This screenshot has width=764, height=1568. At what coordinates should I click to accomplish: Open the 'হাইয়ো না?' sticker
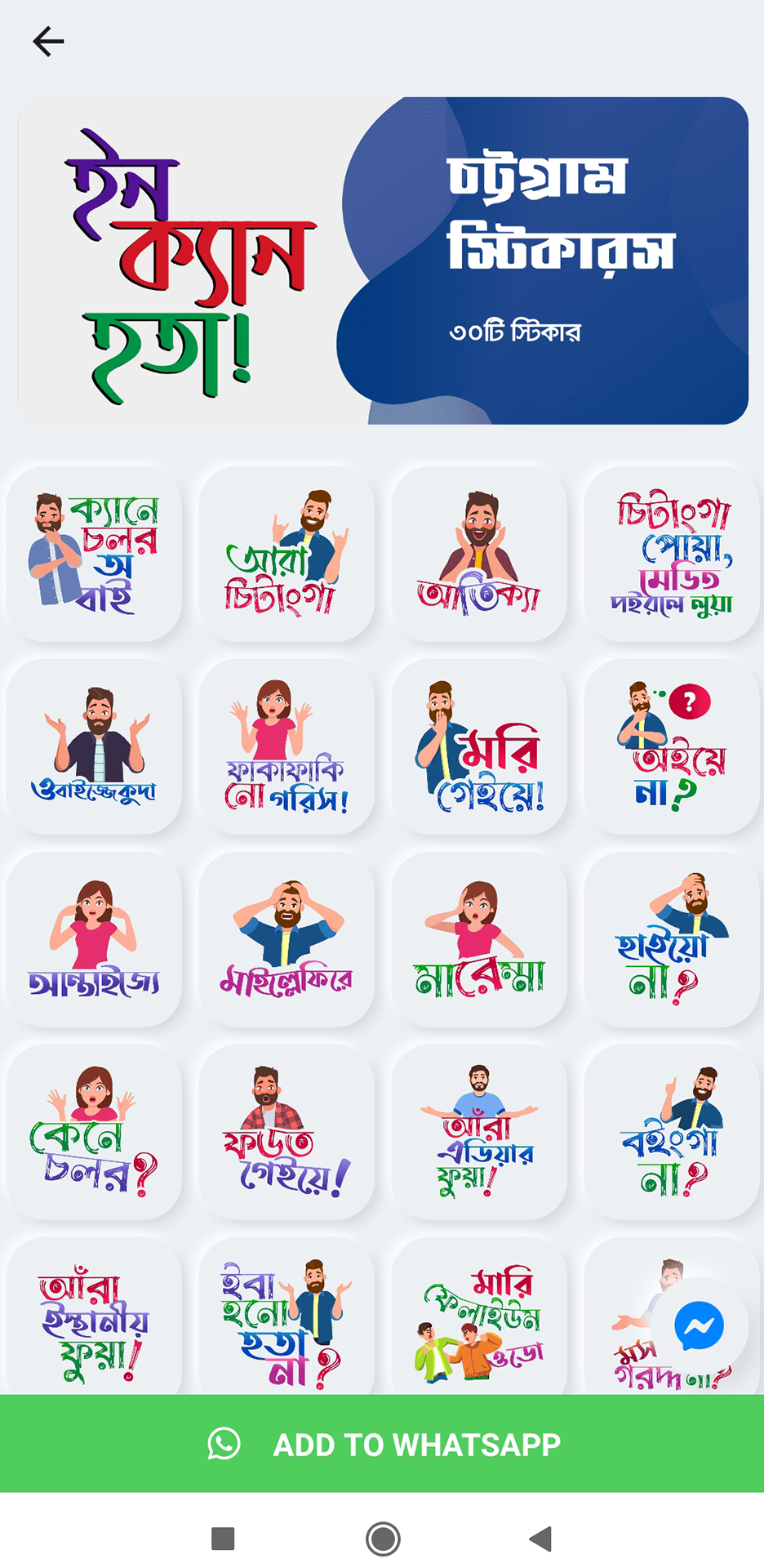(x=672, y=939)
